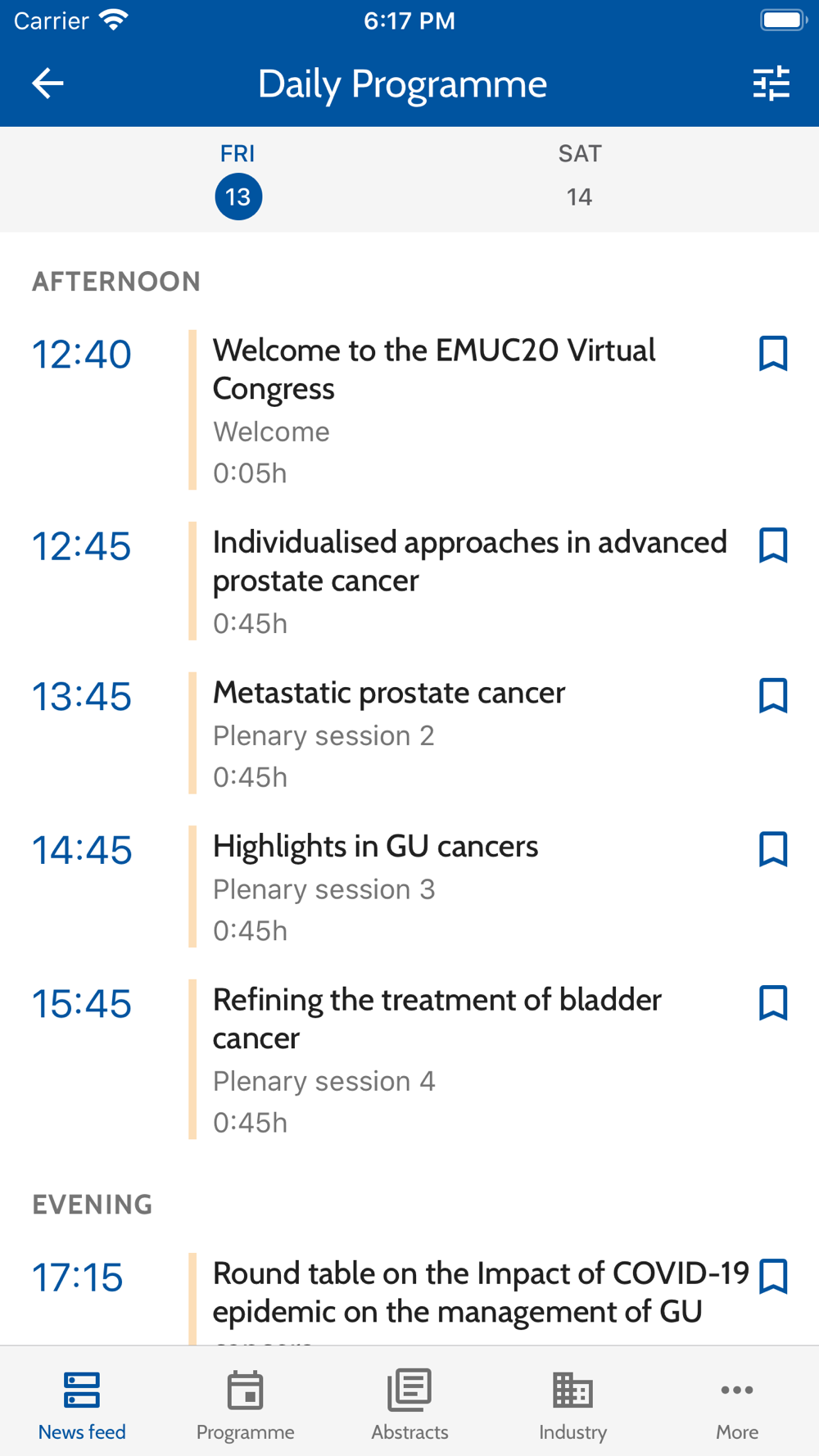
Task: Select Friday 13 in the date bar
Action: [238, 180]
